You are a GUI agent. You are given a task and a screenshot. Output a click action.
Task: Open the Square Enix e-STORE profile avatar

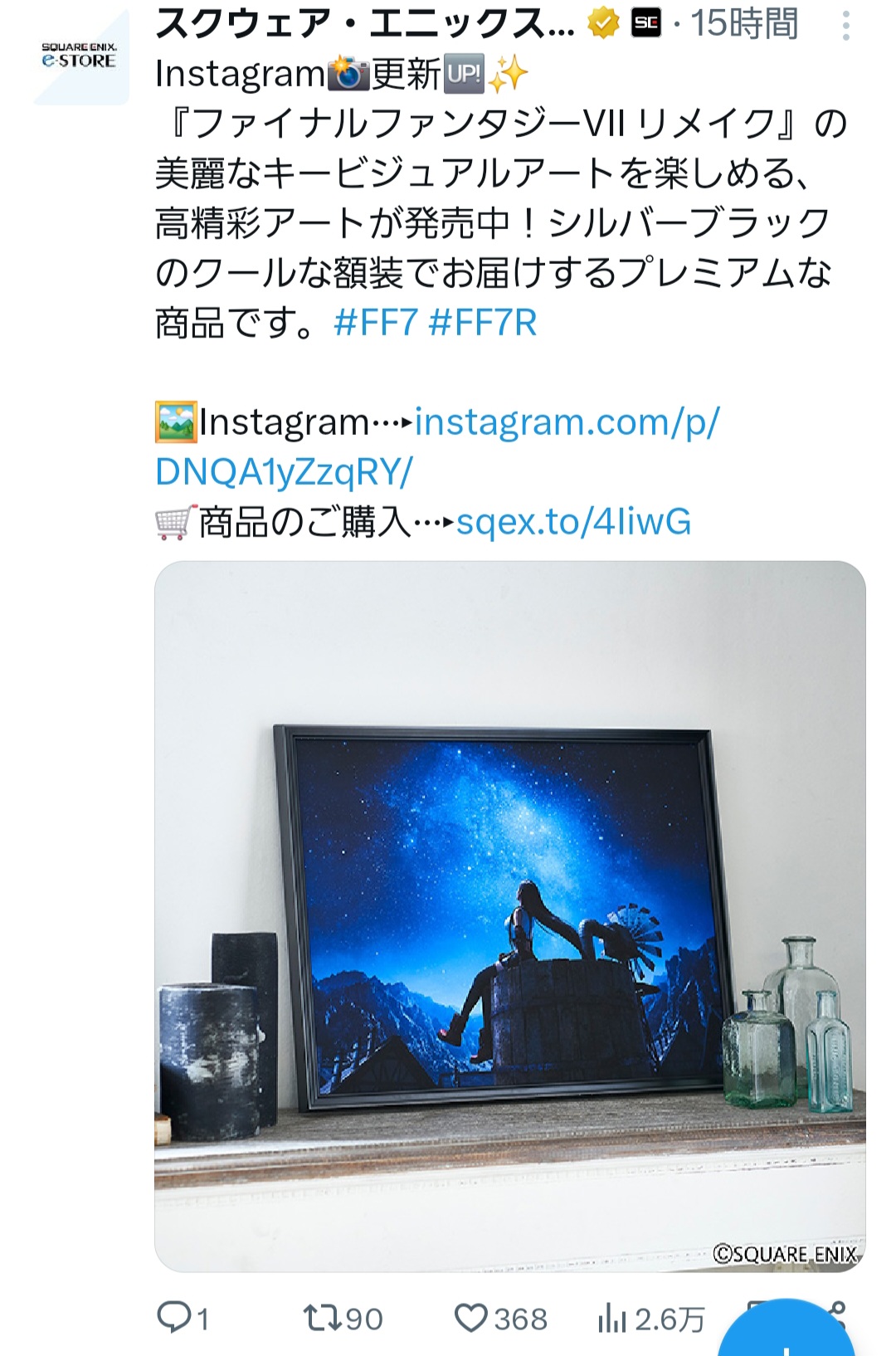tap(80, 56)
